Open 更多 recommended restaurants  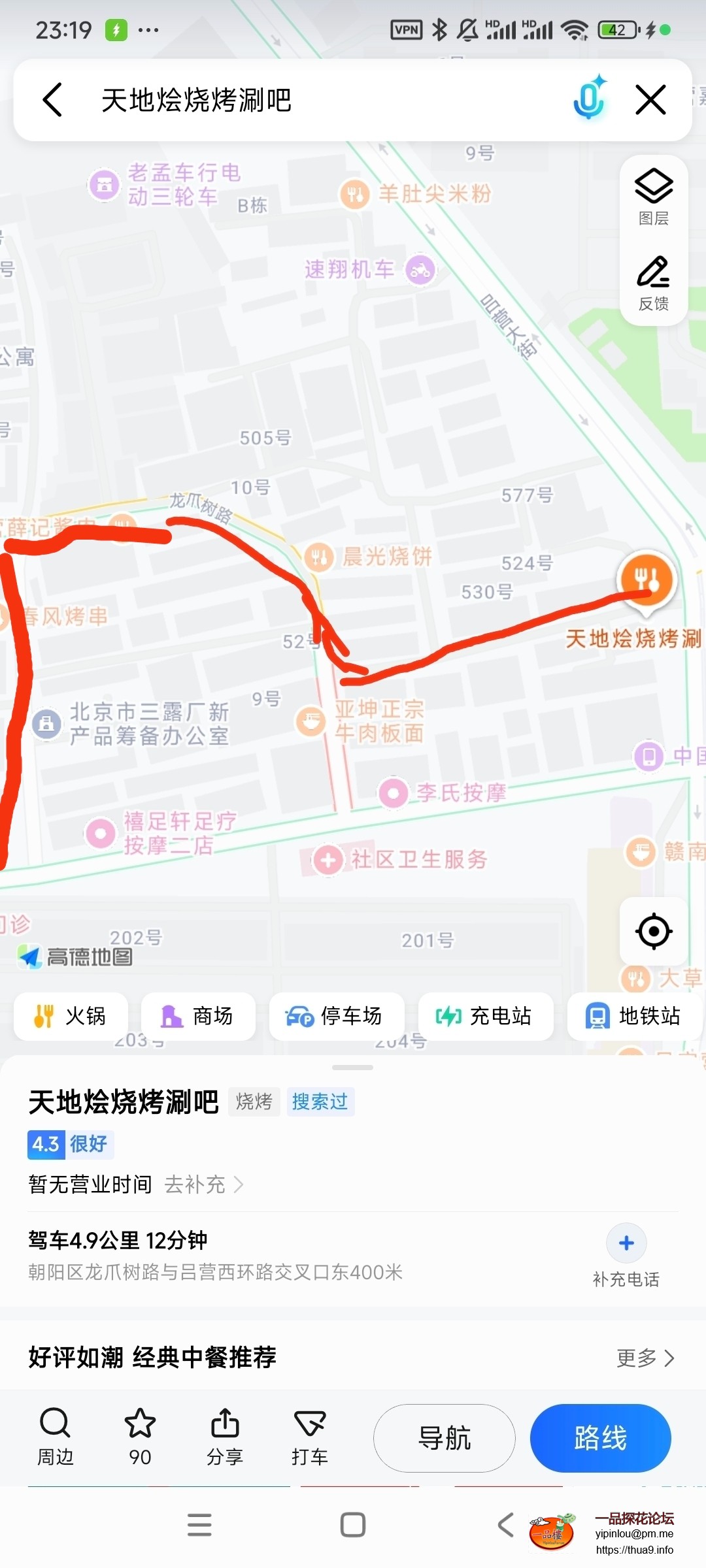tap(645, 1358)
